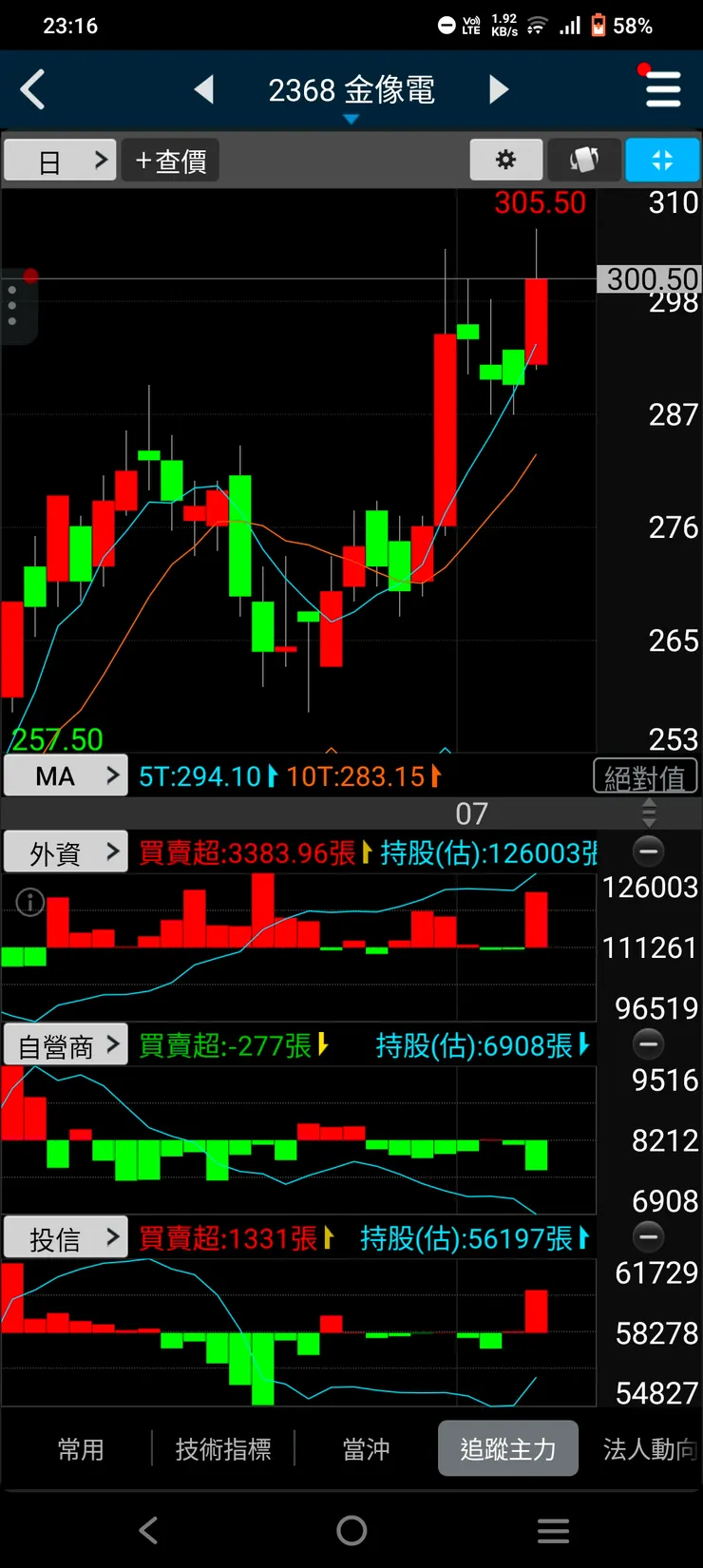Toggle the fullscreen chart button

(662, 160)
